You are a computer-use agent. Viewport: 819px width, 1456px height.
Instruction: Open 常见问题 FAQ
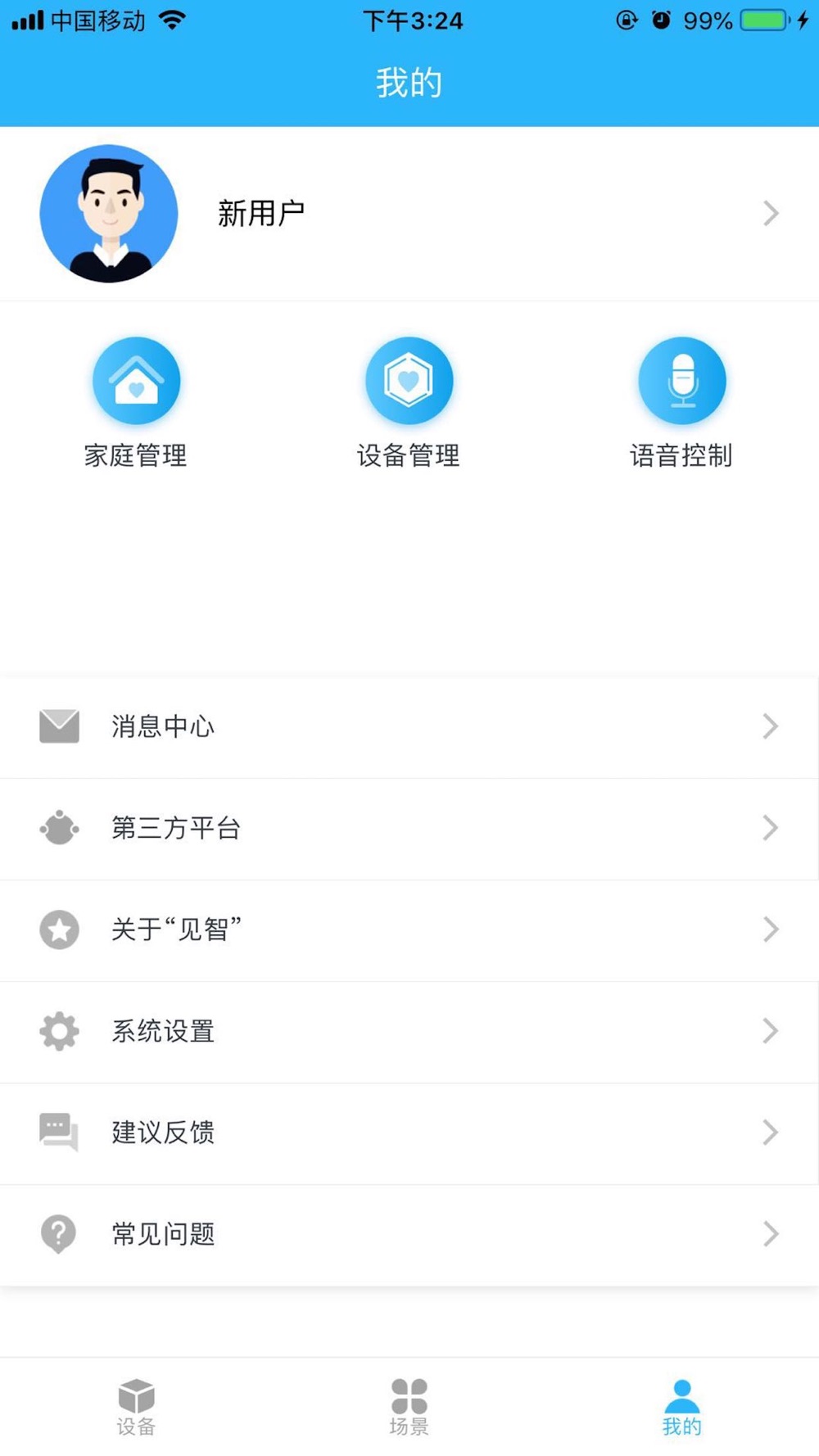click(x=409, y=1235)
